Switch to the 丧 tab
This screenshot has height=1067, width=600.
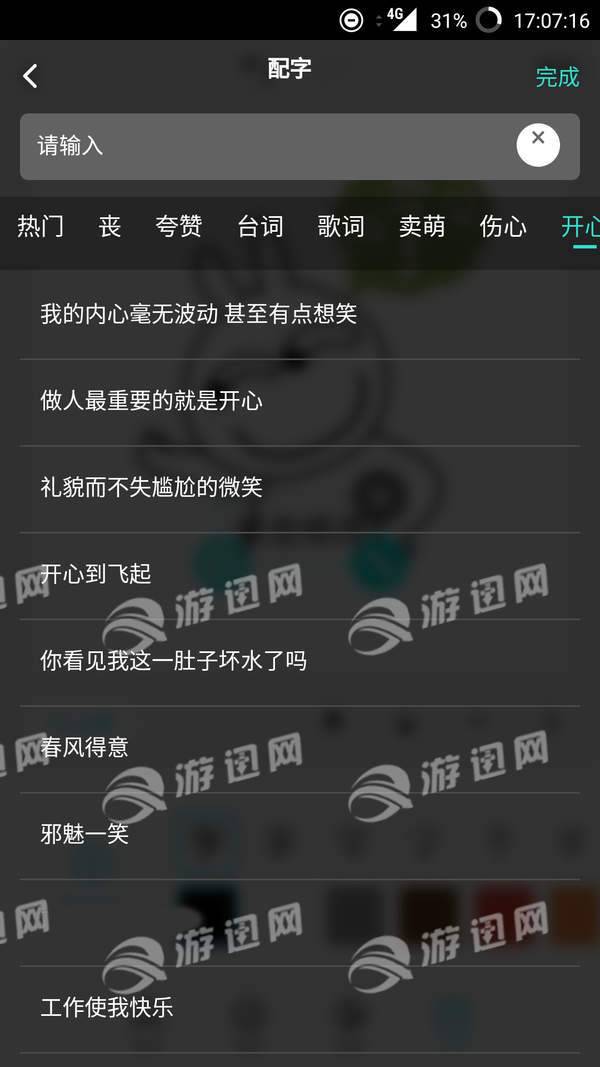pyautogui.click(x=110, y=227)
